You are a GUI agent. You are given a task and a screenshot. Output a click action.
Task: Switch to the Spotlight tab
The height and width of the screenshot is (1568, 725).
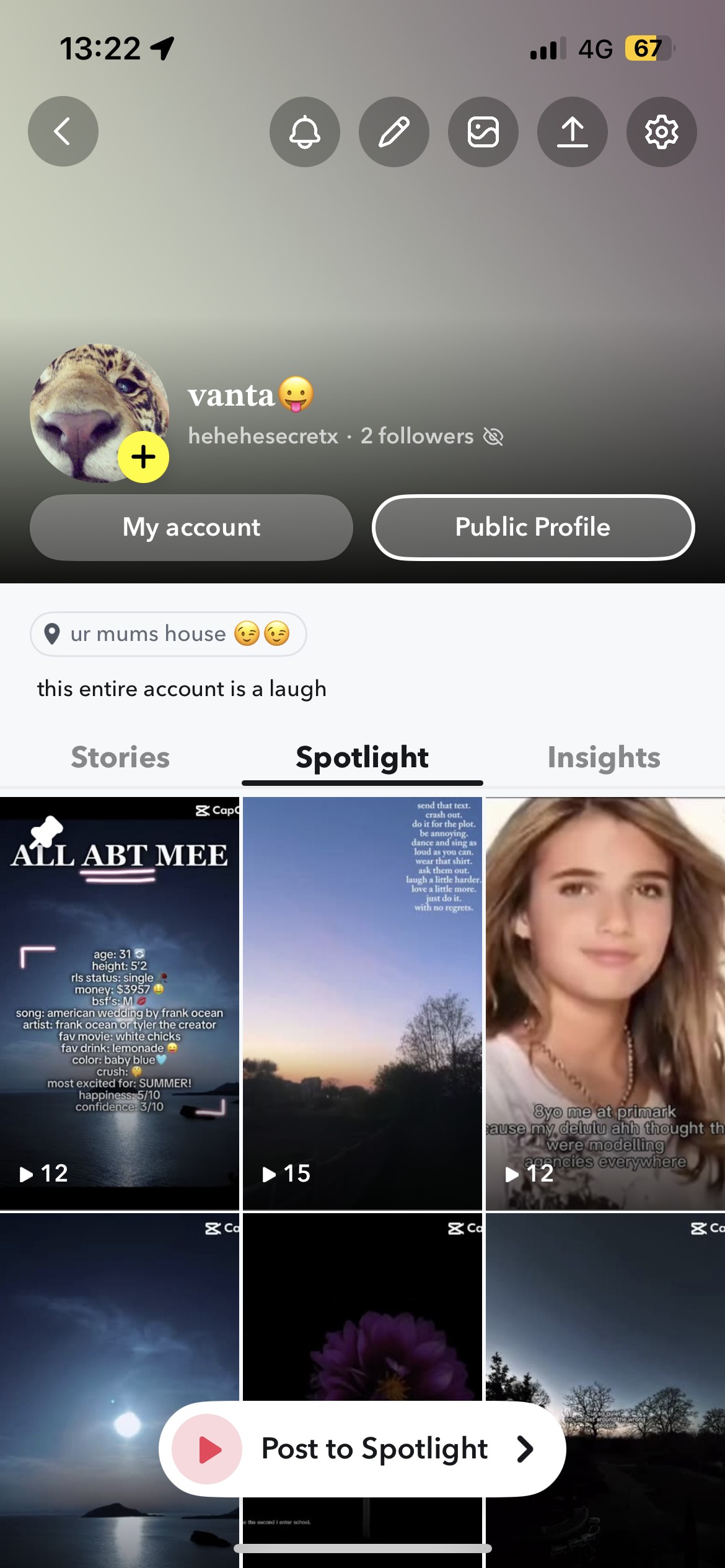(362, 757)
